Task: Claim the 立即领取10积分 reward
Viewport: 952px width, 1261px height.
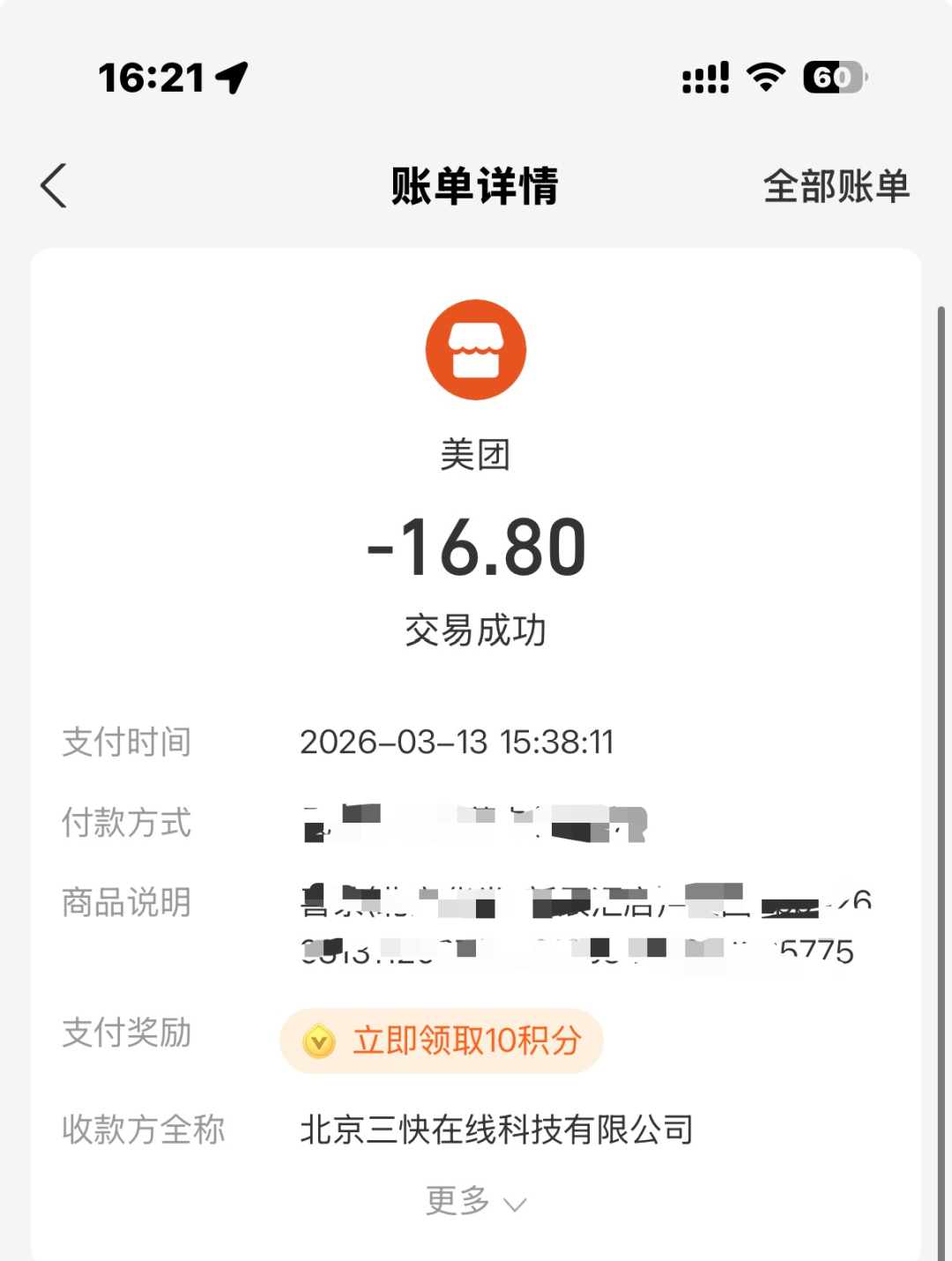Action: [x=443, y=1041]
